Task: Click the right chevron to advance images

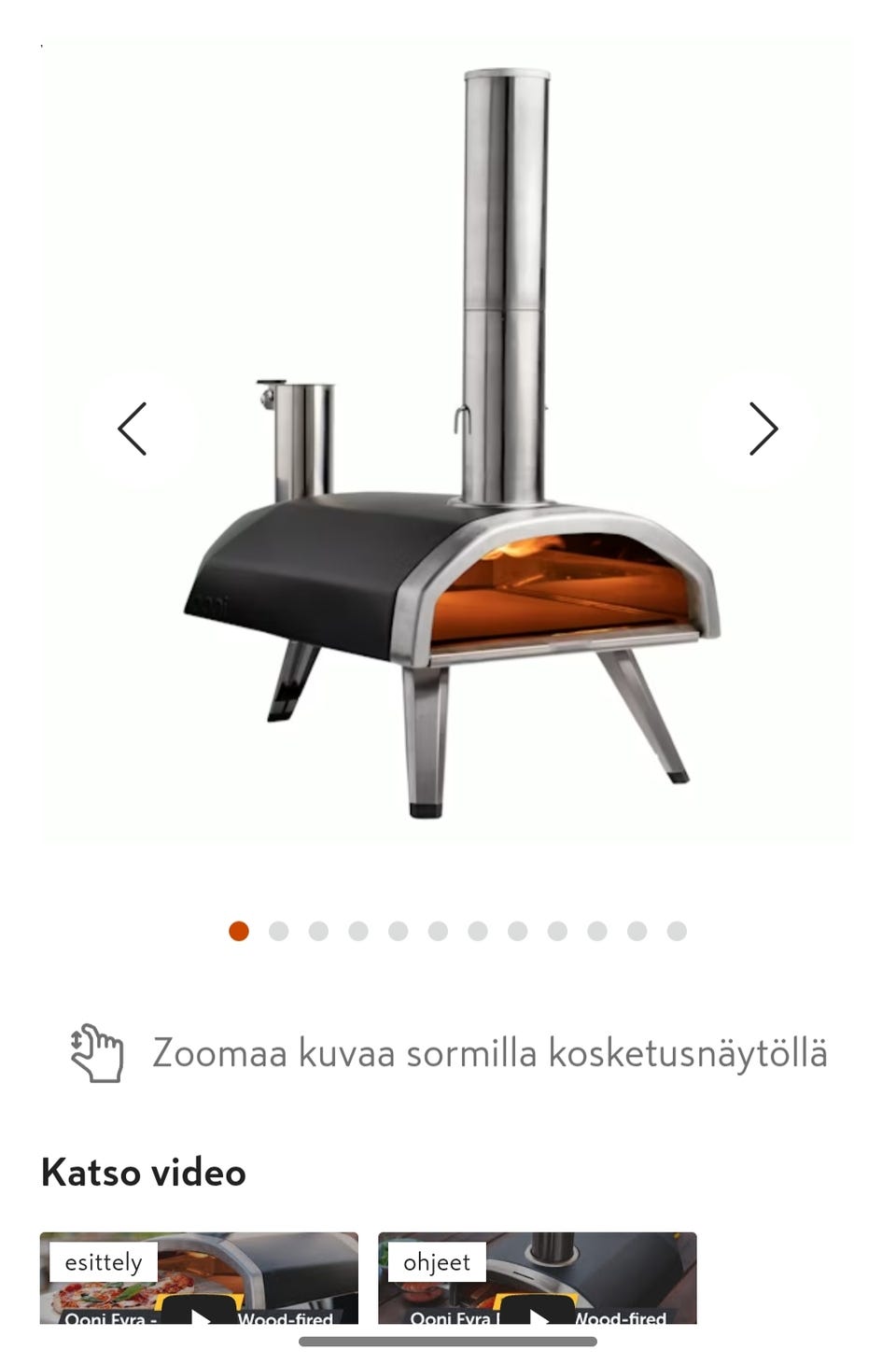Action: (x=763, y=428)
